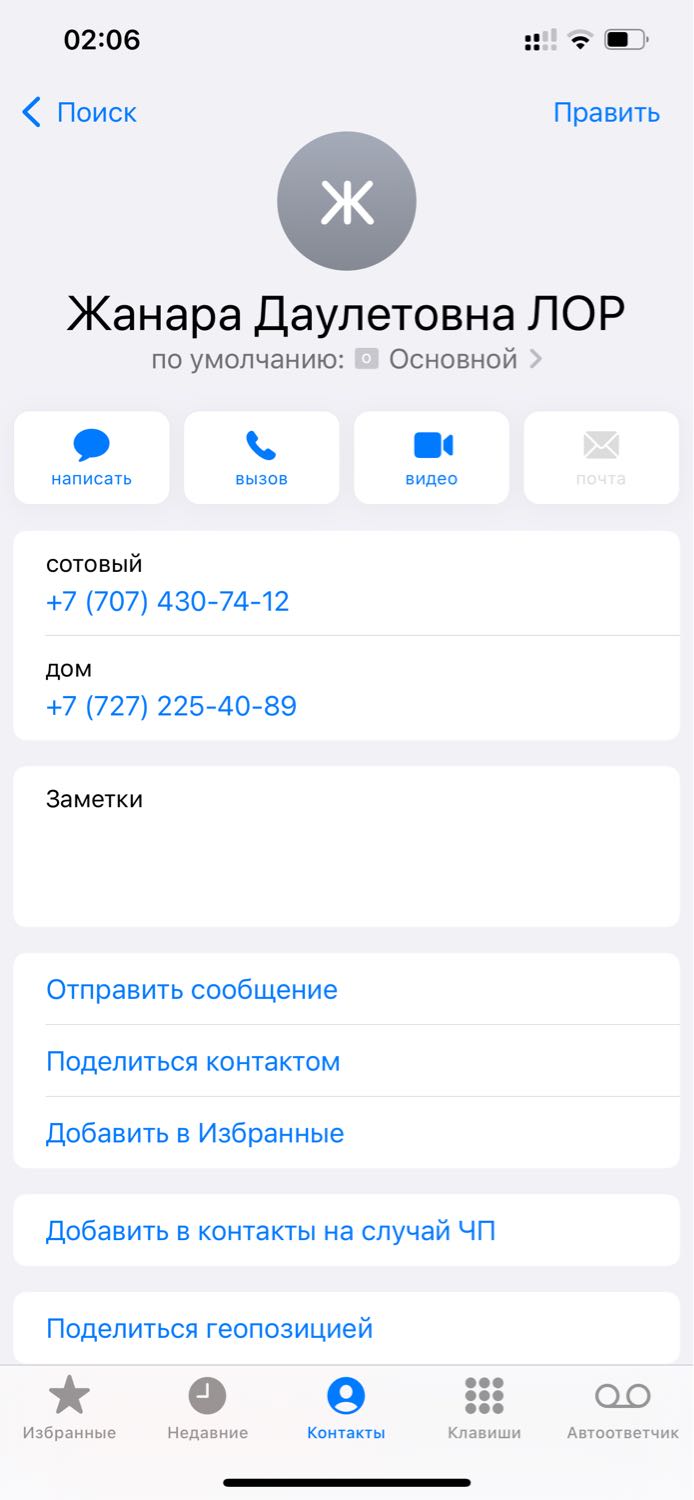Start a video call via видео
The image size is (694, 1500).
tap(431, 457)
